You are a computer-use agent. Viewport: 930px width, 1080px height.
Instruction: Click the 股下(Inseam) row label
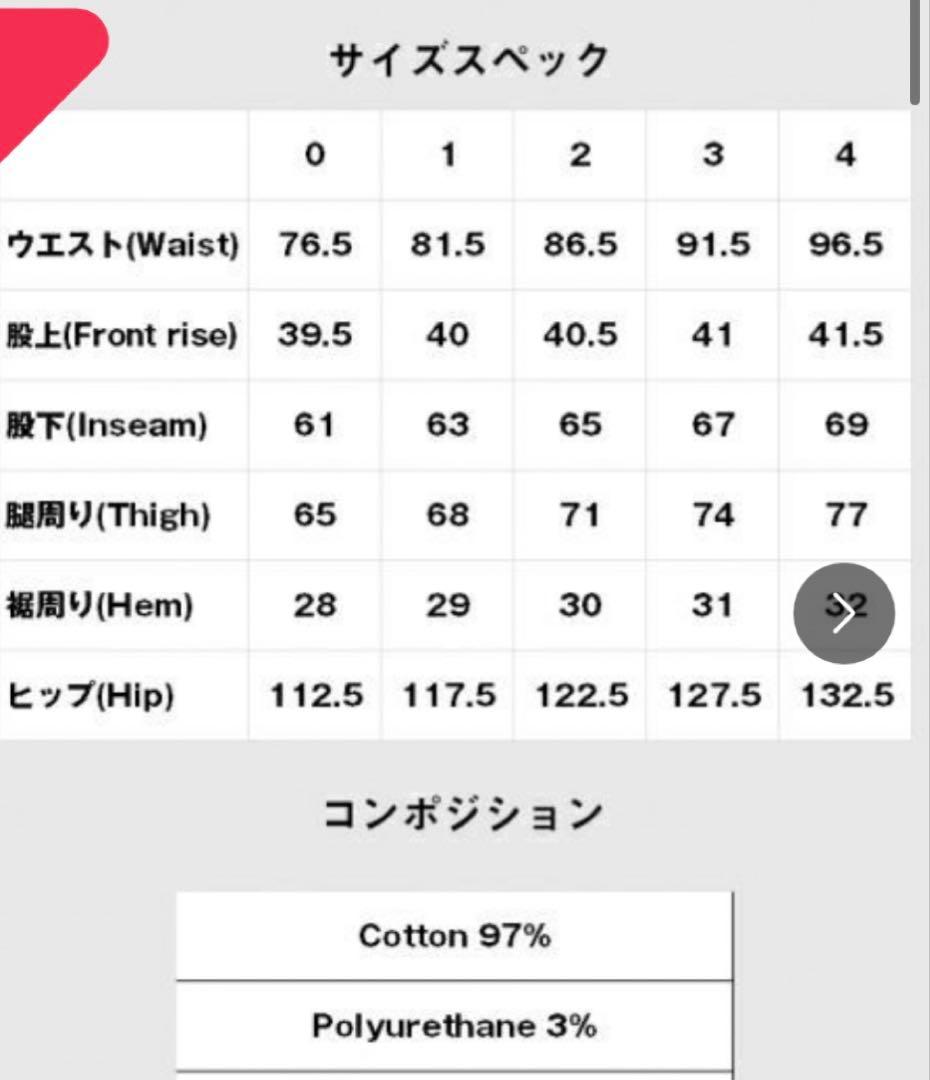coord(110,425)
